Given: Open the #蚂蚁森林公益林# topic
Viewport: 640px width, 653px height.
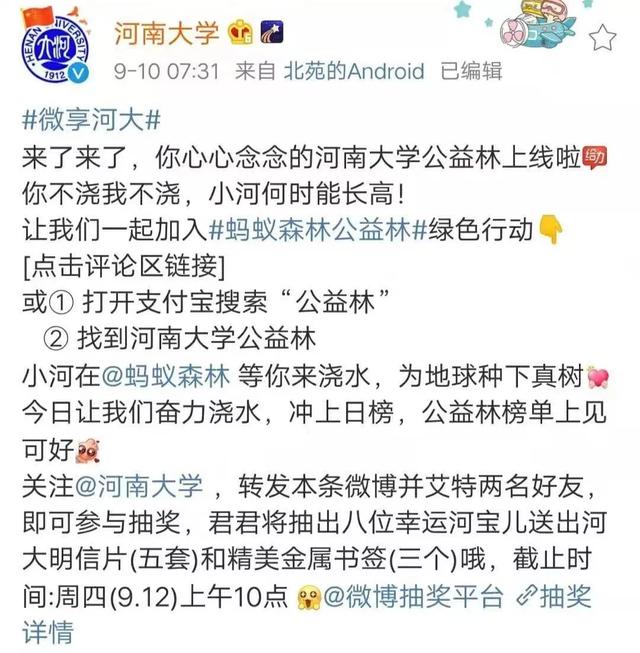Looking at the screenshot, I should tap(318, 230).
